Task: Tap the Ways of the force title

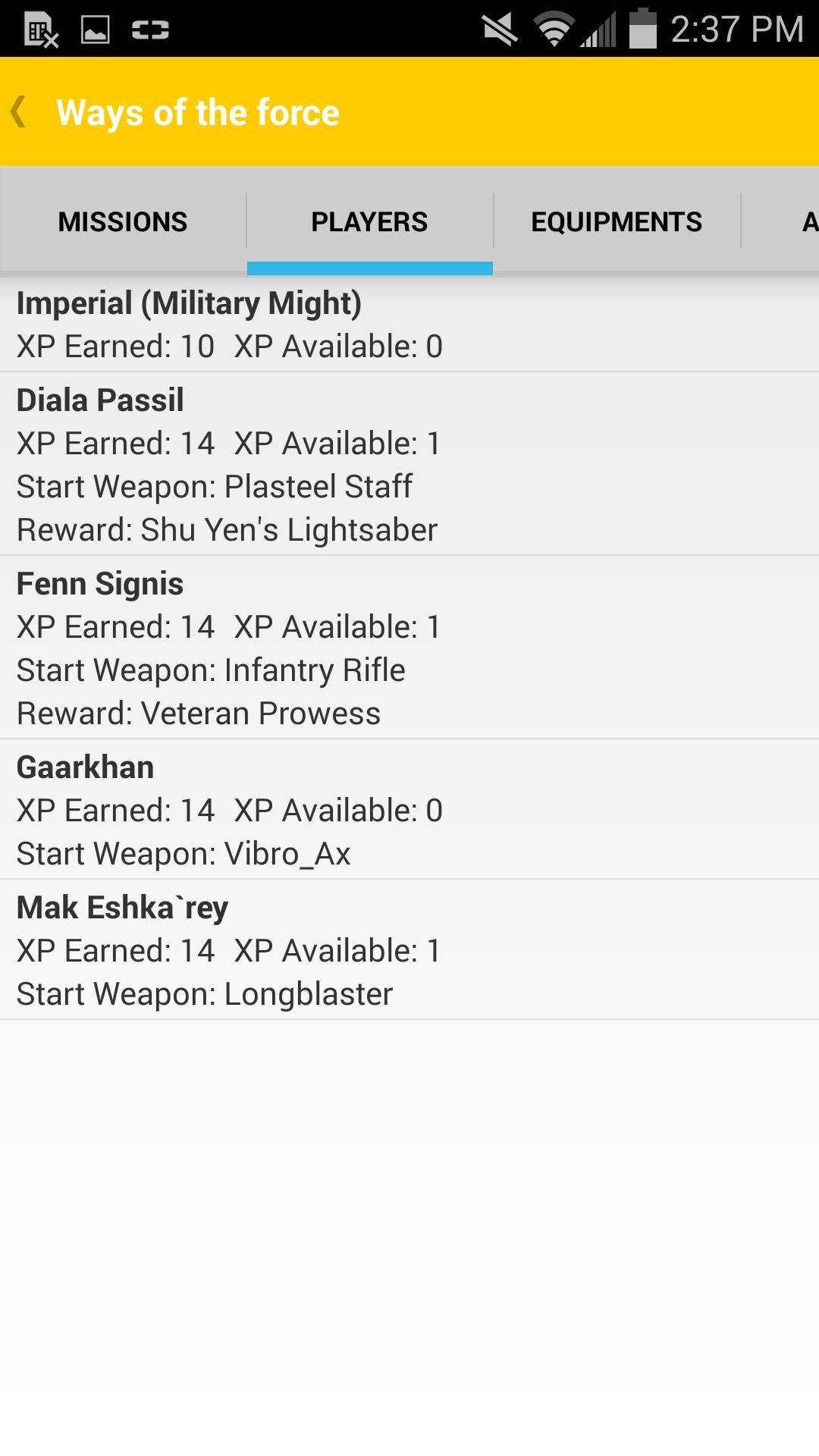Action: click(199, 111)
